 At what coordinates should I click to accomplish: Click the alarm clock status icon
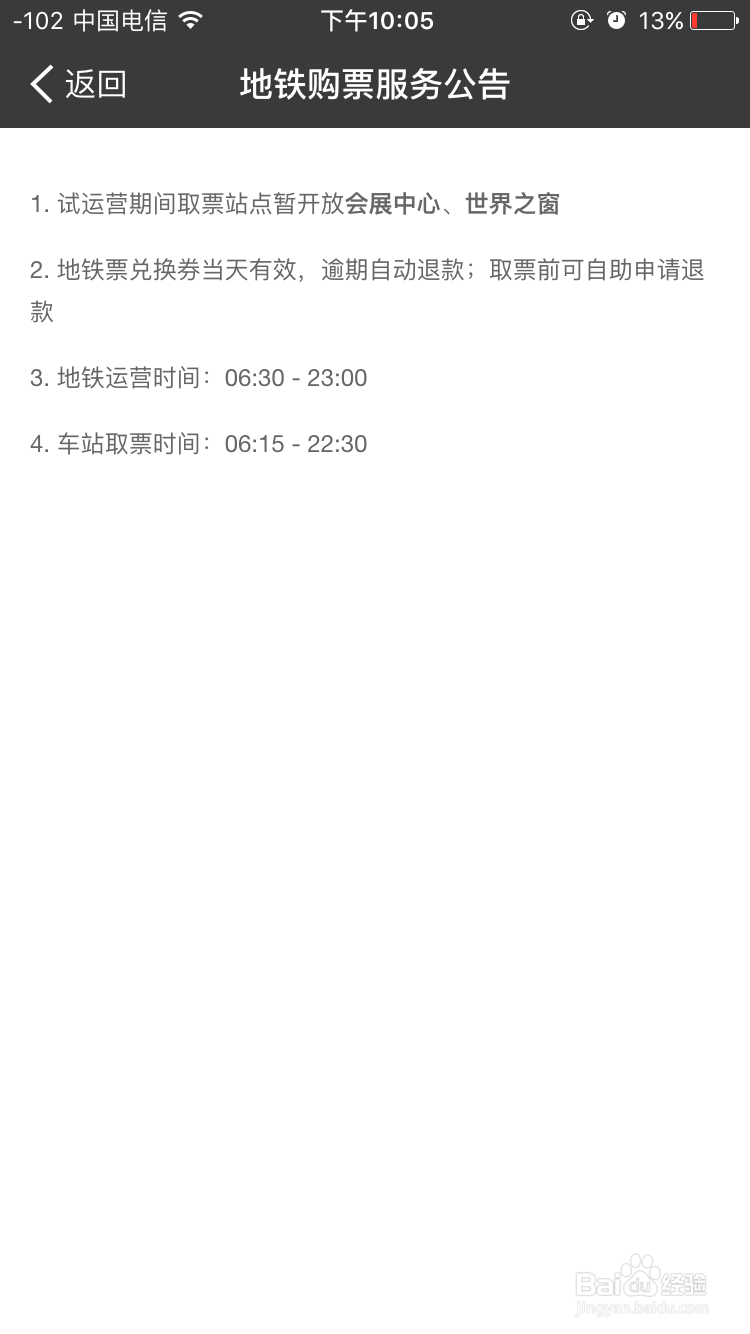(x=615, y=20)
